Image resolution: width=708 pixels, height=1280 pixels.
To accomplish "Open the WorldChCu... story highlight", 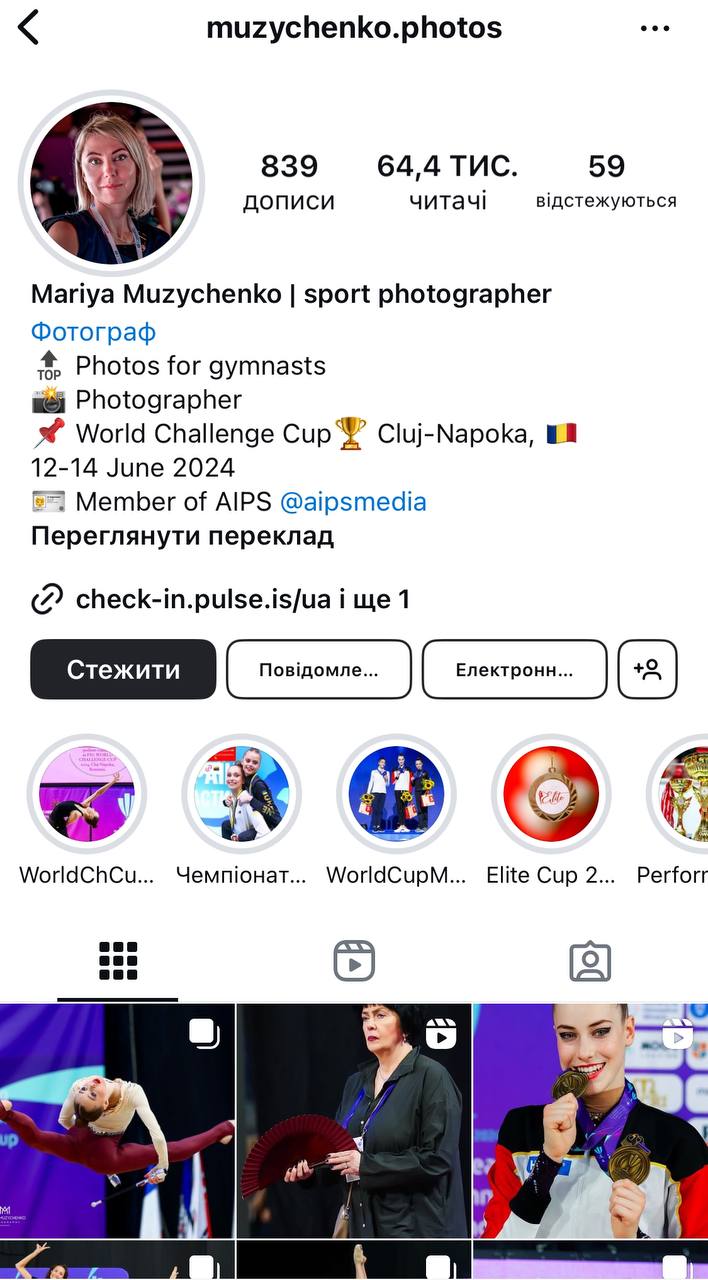I will [x=87, y=795].
